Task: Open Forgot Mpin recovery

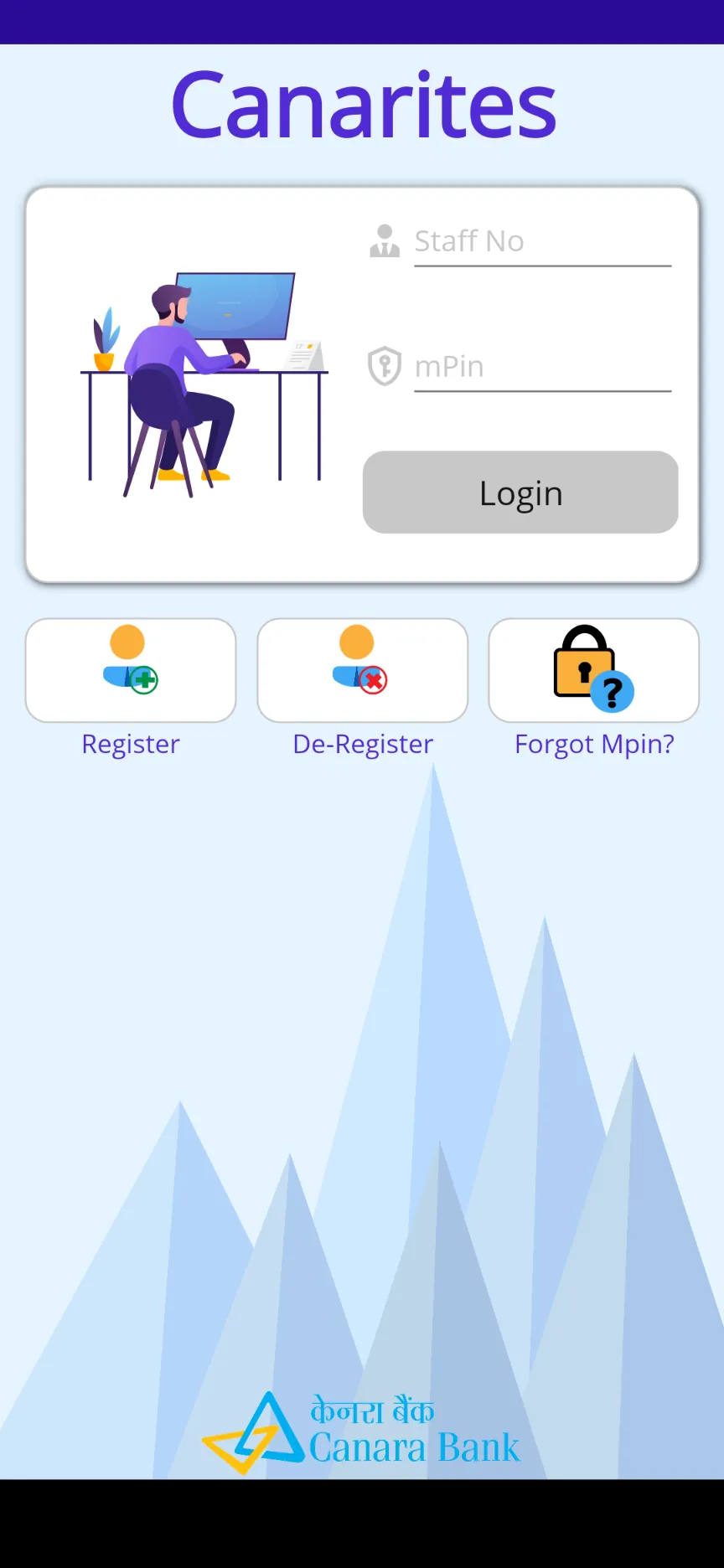Action: (x=593, y=671)
